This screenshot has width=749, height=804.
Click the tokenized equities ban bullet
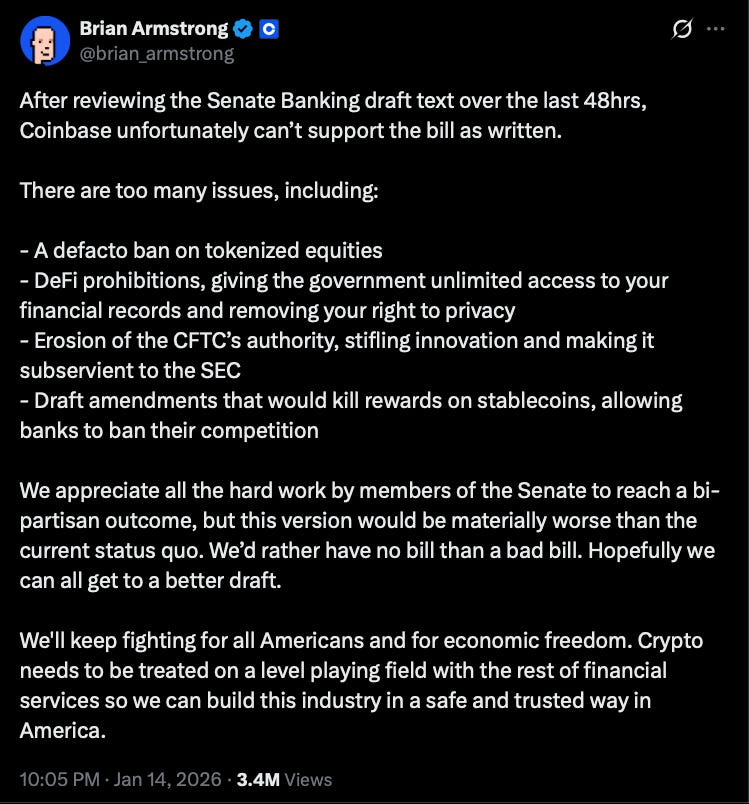[x=200, y=251]
